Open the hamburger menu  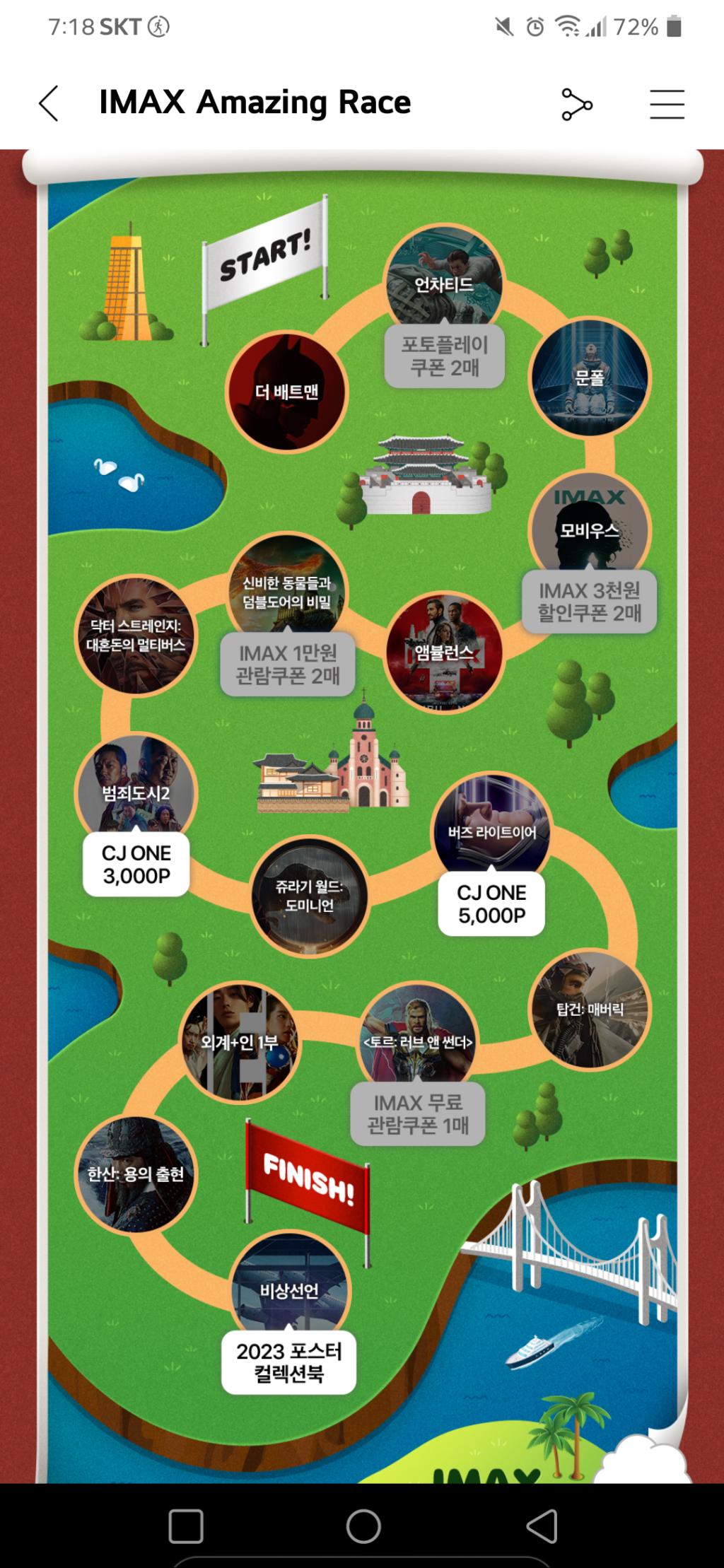pyautogui.click(x=667, y=105)
